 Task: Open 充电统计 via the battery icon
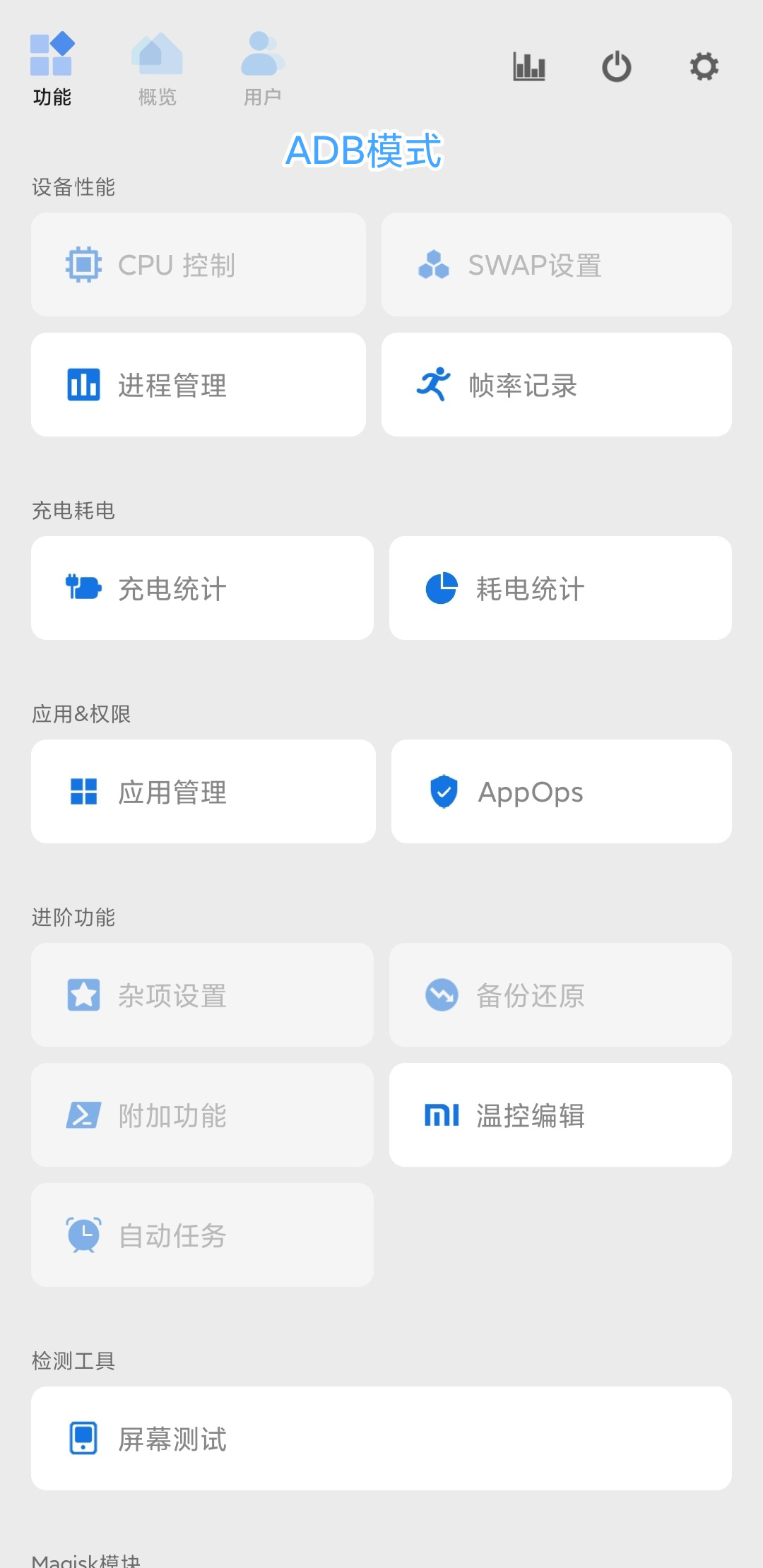81,588
